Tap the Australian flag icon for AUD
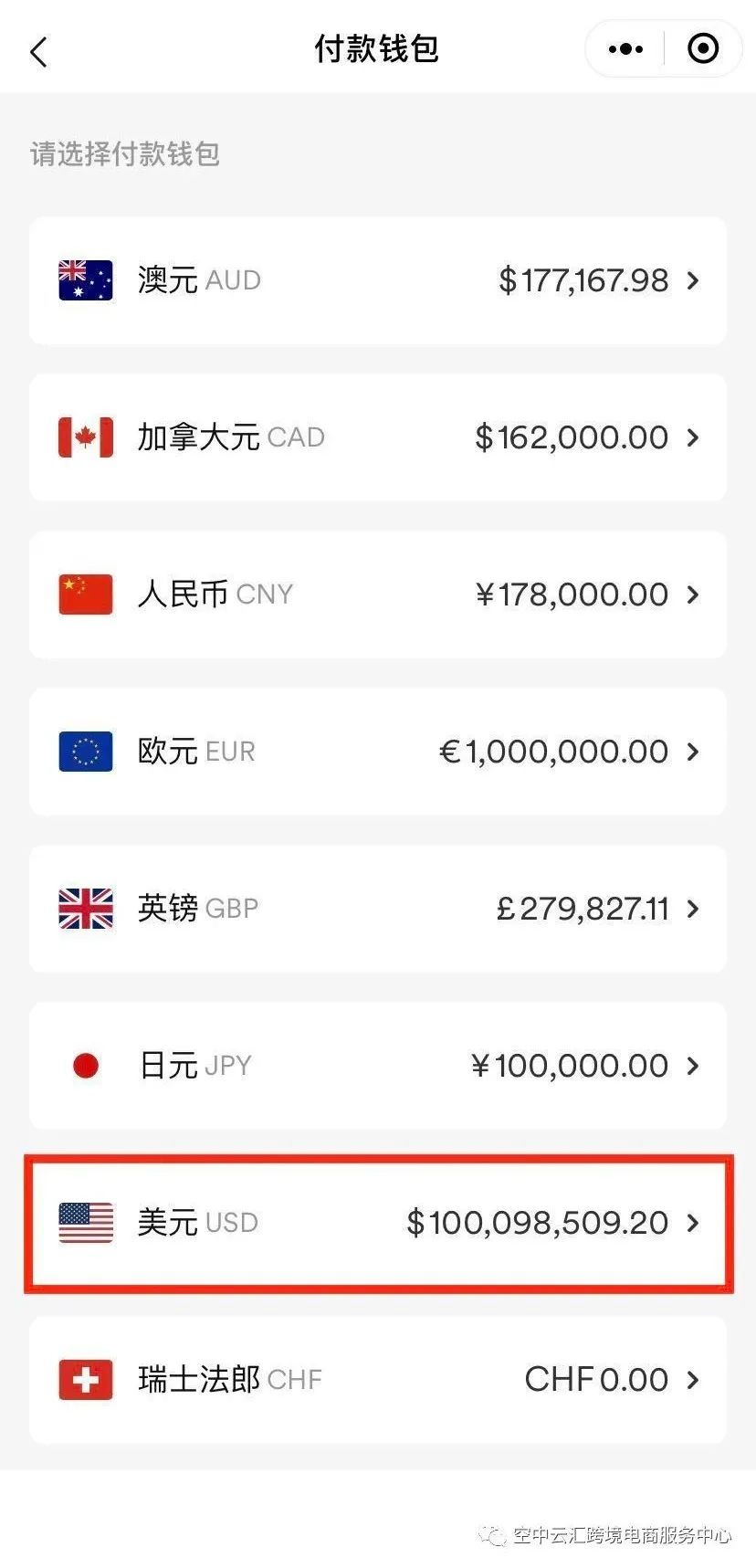This screenshot has width=756, height=1568. click(85, 279)
